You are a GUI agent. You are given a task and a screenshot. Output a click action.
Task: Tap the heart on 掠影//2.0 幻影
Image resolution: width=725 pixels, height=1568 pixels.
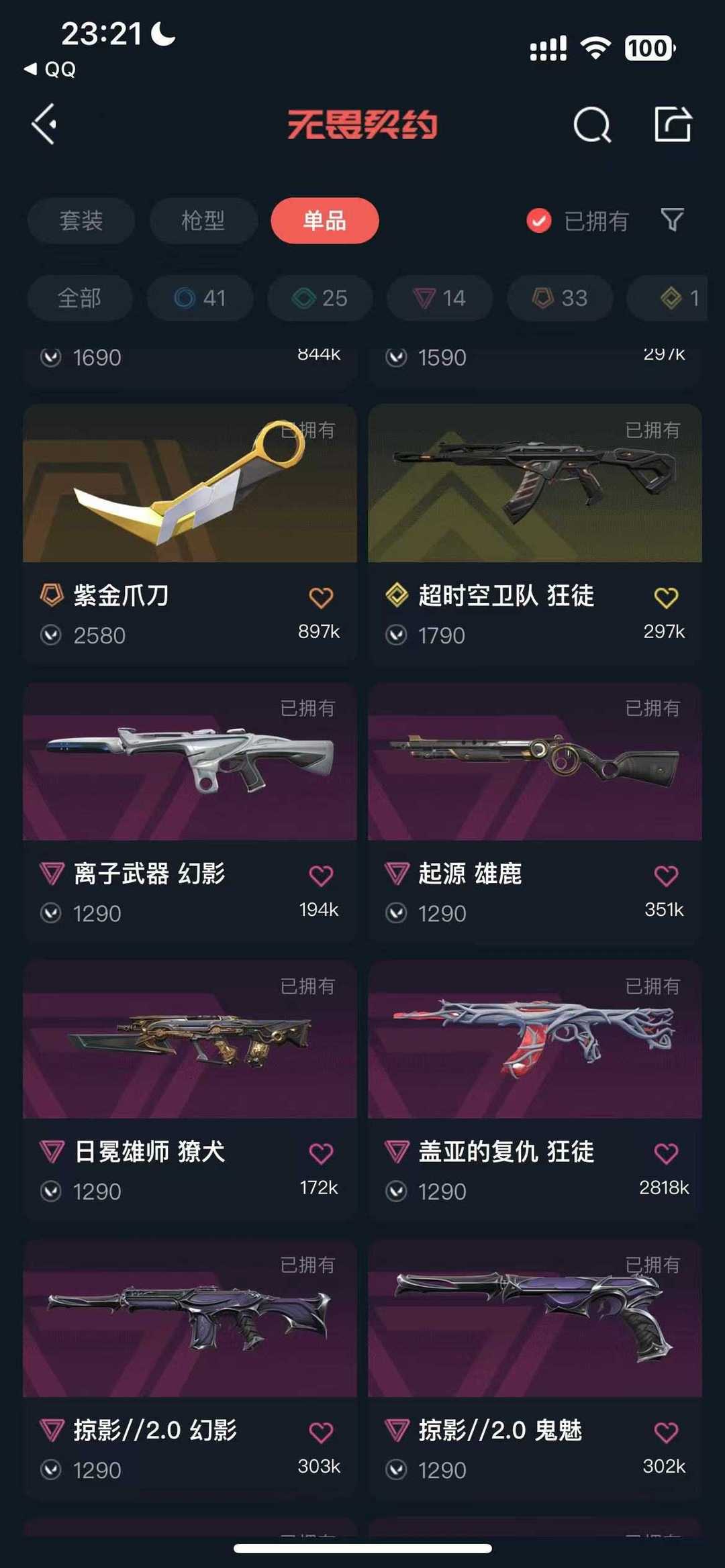(321, 1432)
